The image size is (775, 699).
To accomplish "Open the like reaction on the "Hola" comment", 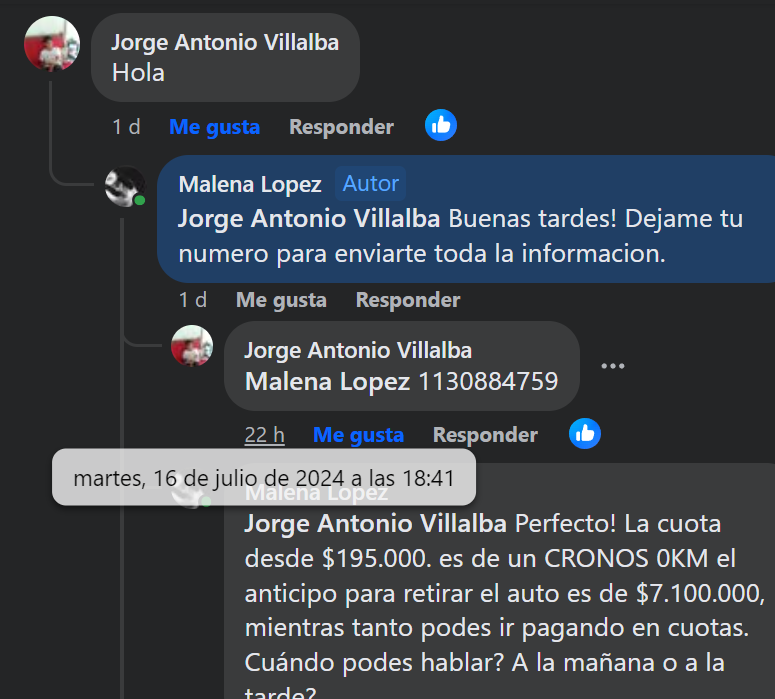I will point(441,125).
